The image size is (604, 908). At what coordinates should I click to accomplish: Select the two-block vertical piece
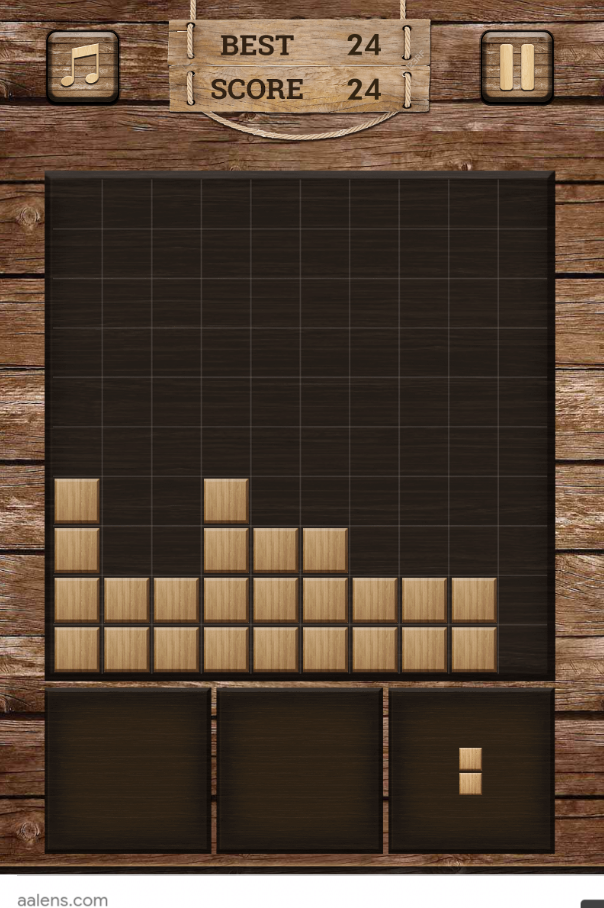470,771
